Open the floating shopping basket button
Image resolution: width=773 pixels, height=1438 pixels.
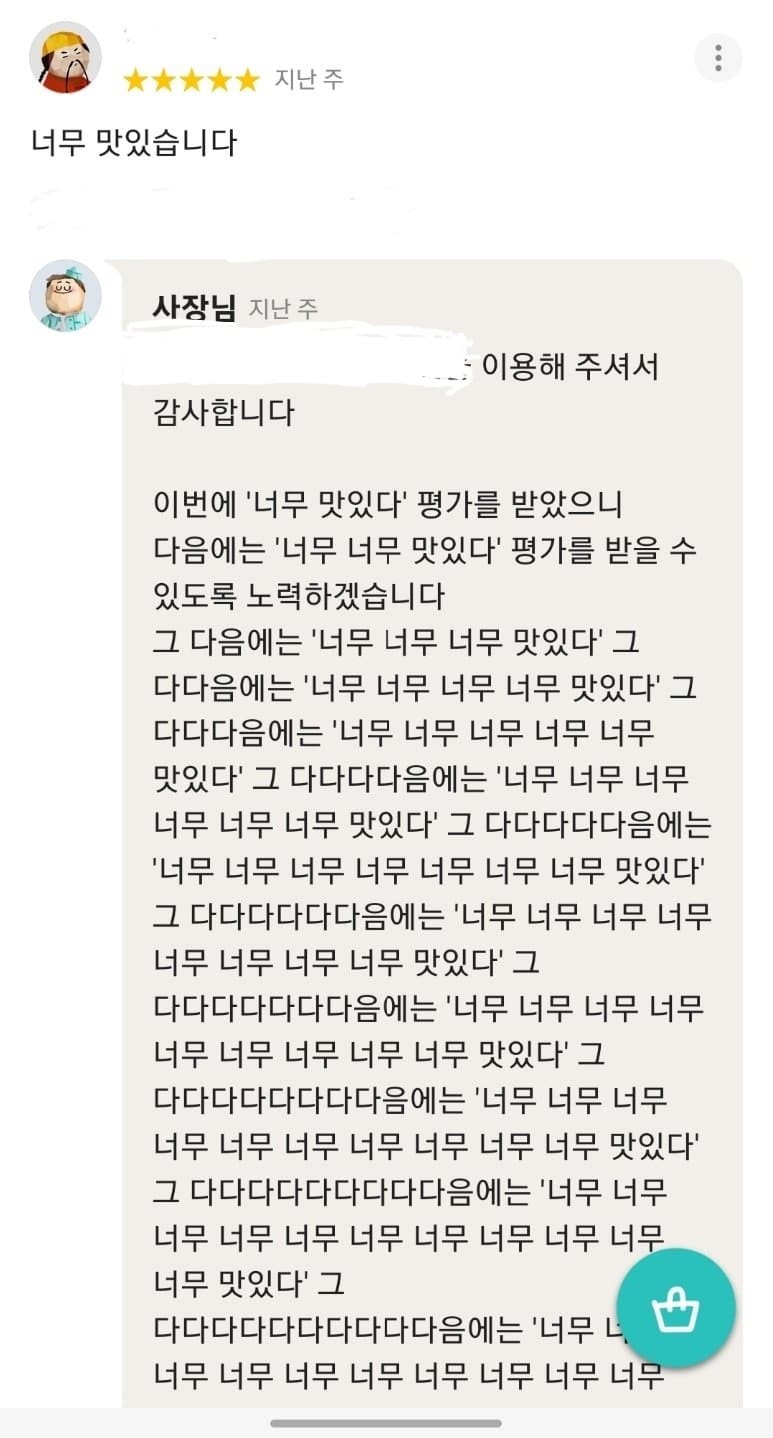675,1308
